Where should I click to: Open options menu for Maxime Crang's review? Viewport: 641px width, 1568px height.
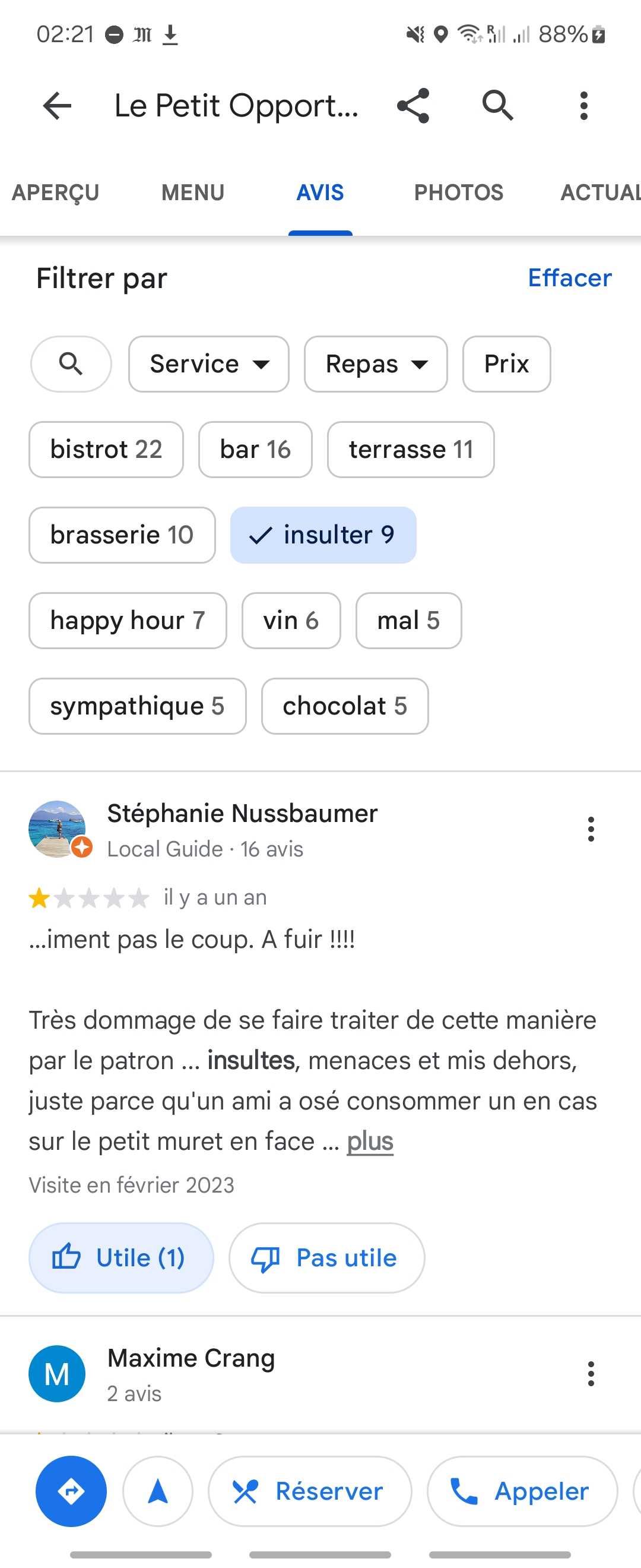pyautogui.click(x=591, y=1374)
